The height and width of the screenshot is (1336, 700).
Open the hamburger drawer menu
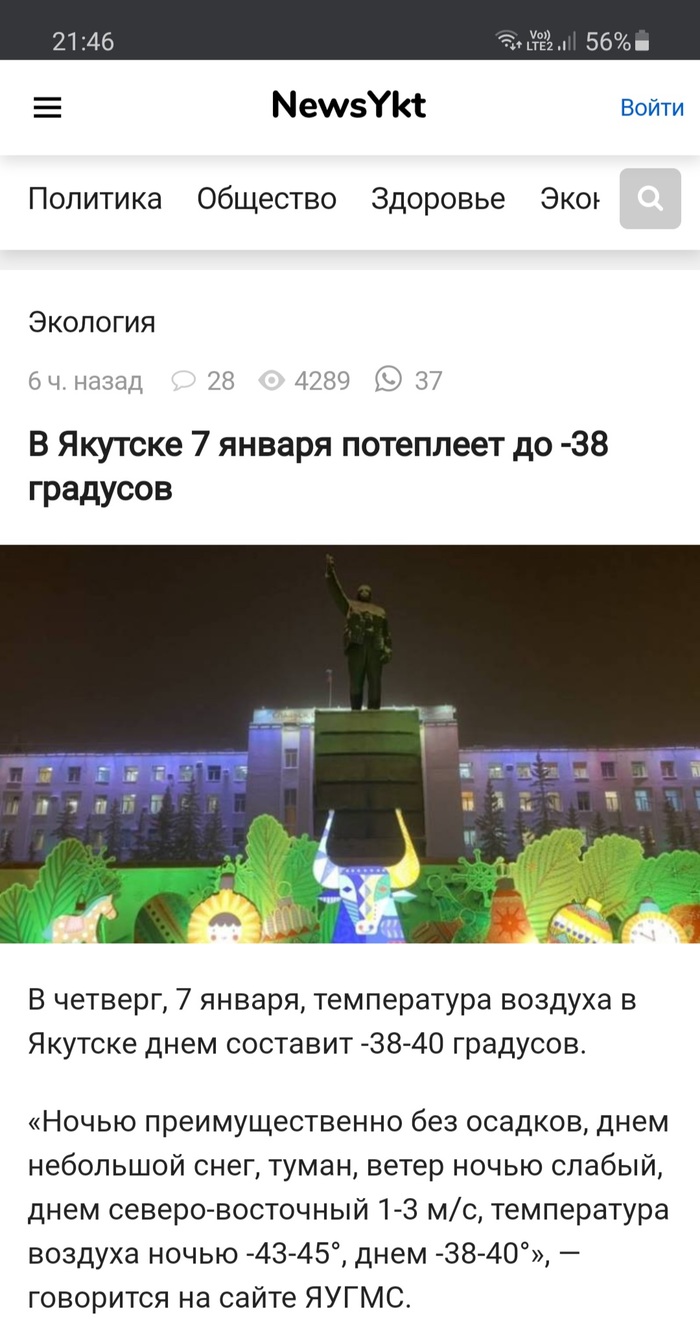[47, 108]
